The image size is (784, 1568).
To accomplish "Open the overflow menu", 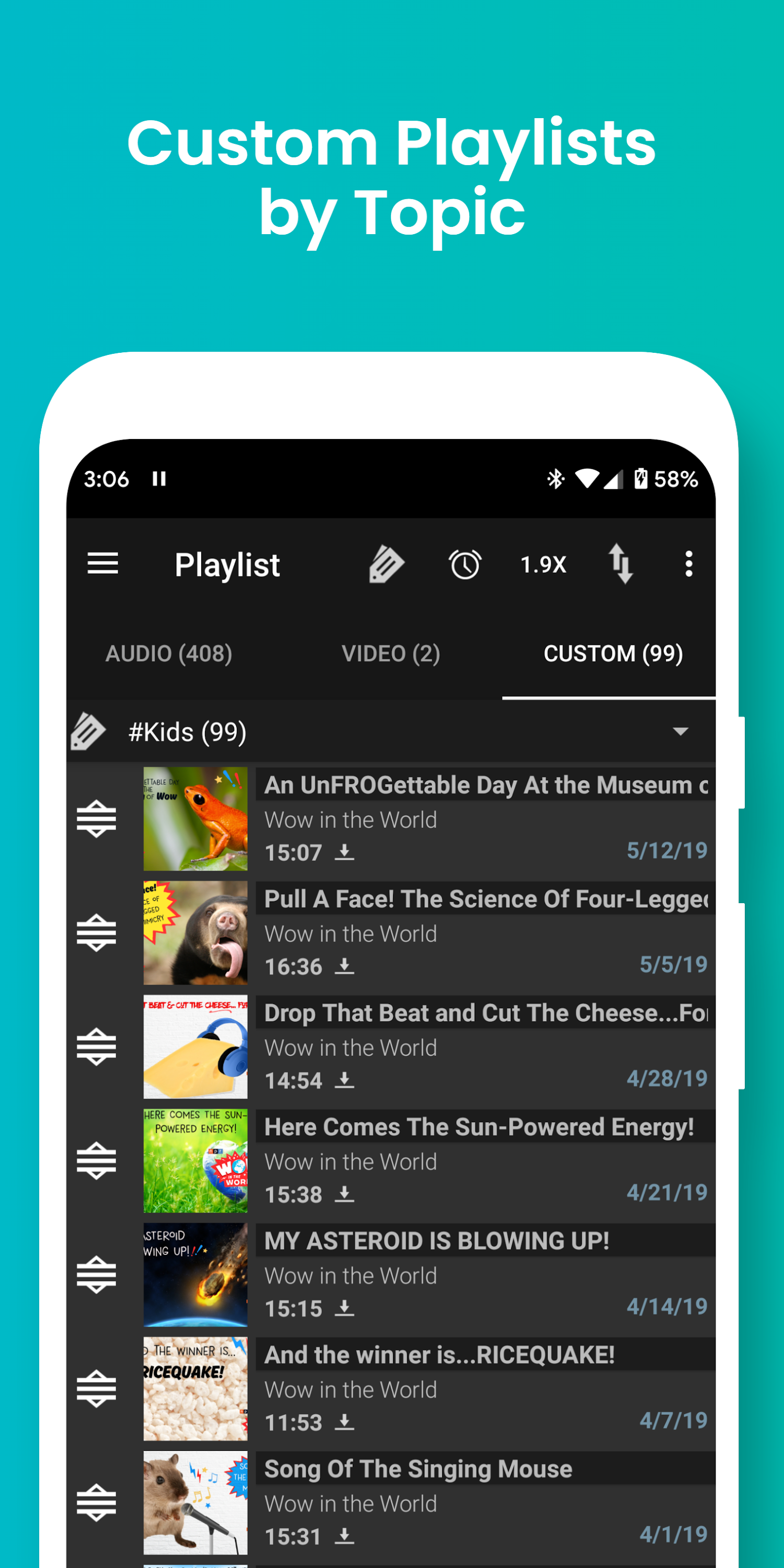I will coord(688,564).
